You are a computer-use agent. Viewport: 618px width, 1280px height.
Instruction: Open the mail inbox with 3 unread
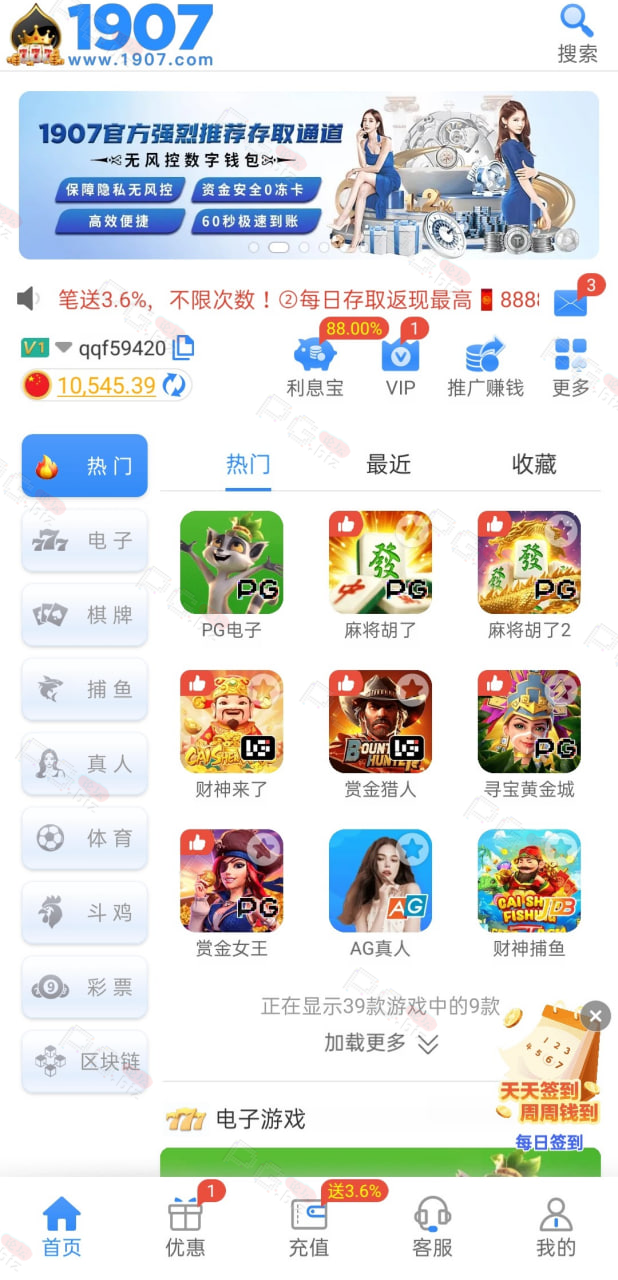click(571, 301)
